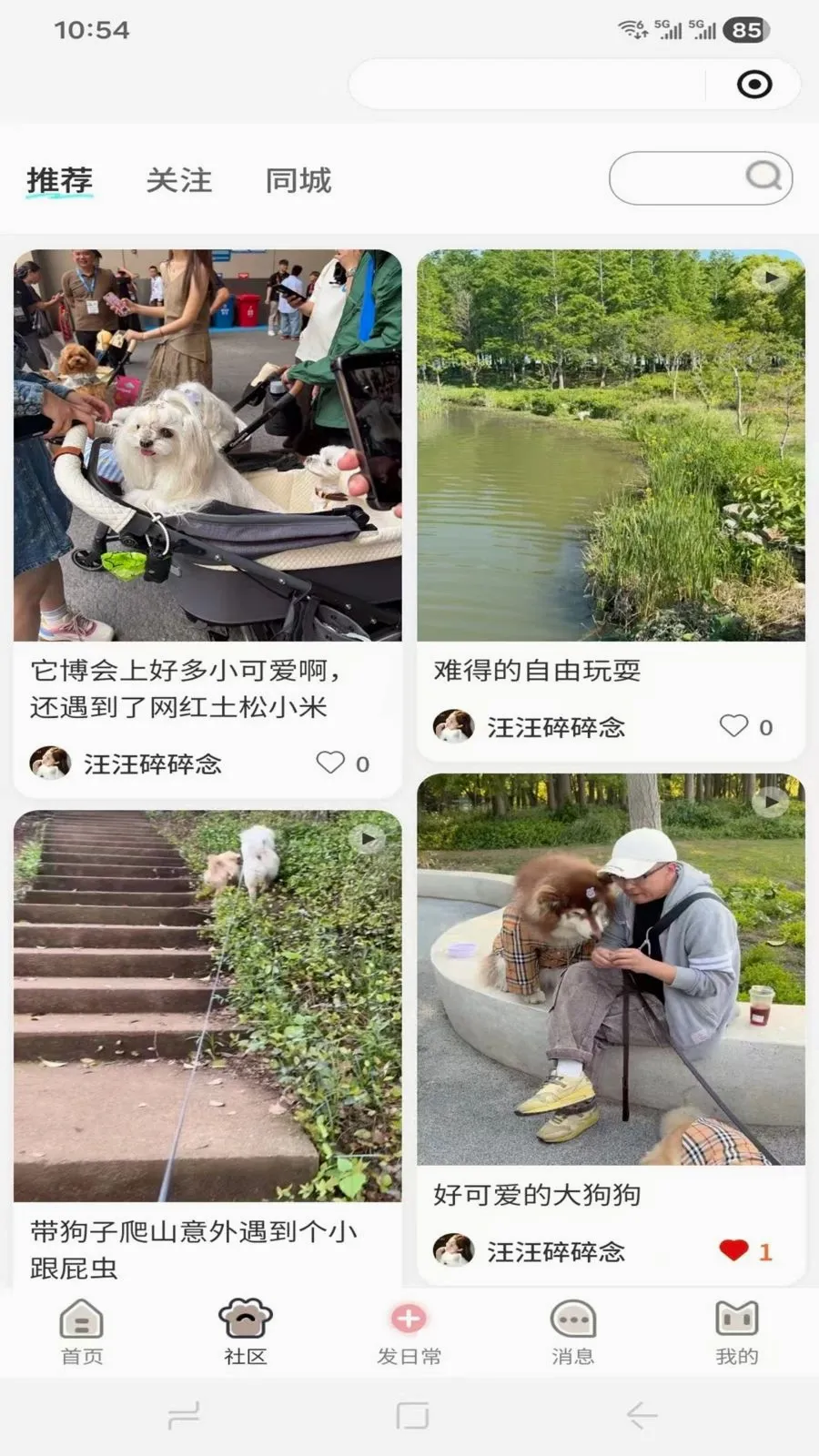Switch to the 同城 tab
This screenshot has width=819, height=1456.
coord(298,180)
